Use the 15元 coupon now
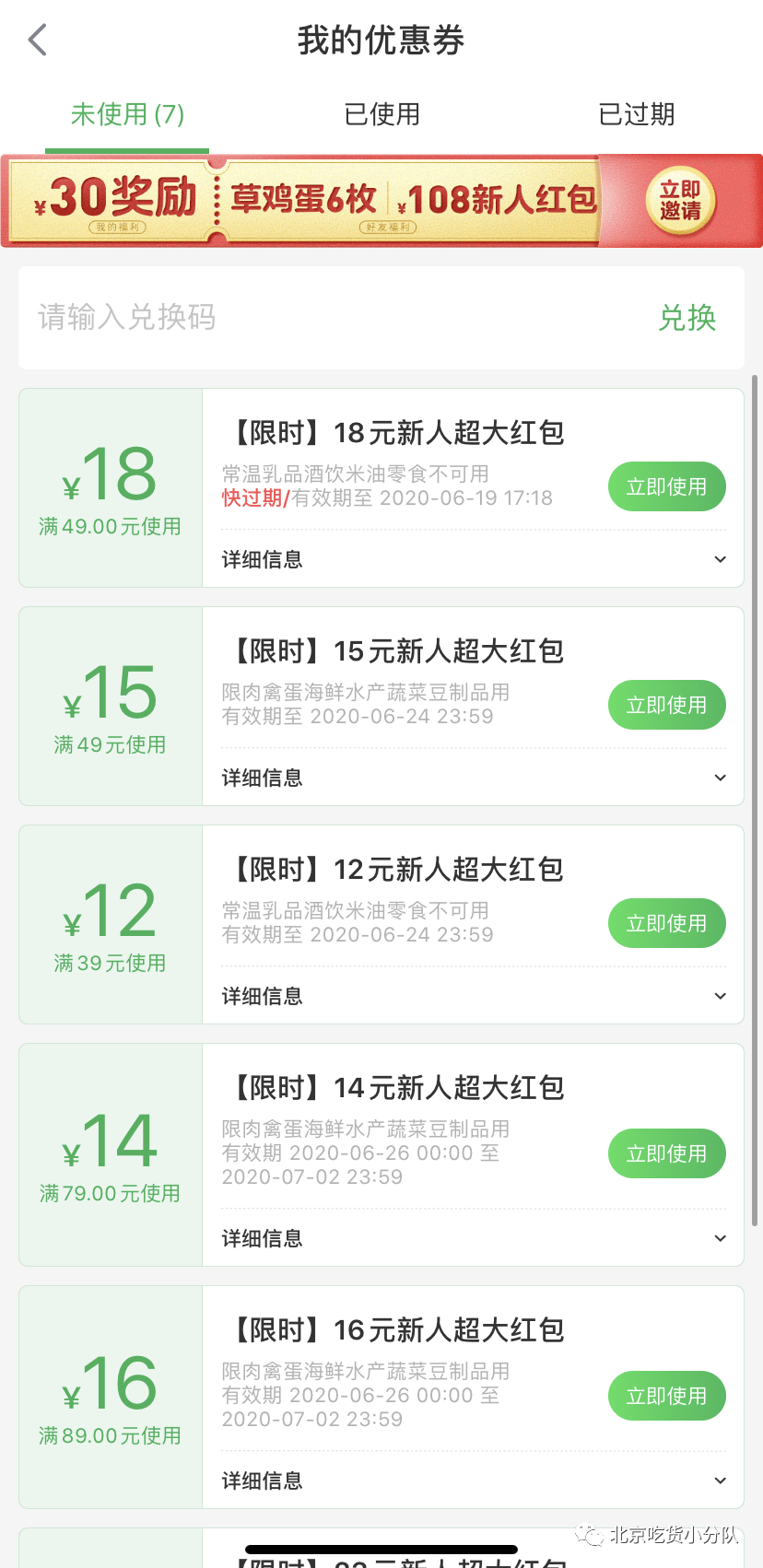Screen dimensions: 763x1568 click(x=666, y=705)
